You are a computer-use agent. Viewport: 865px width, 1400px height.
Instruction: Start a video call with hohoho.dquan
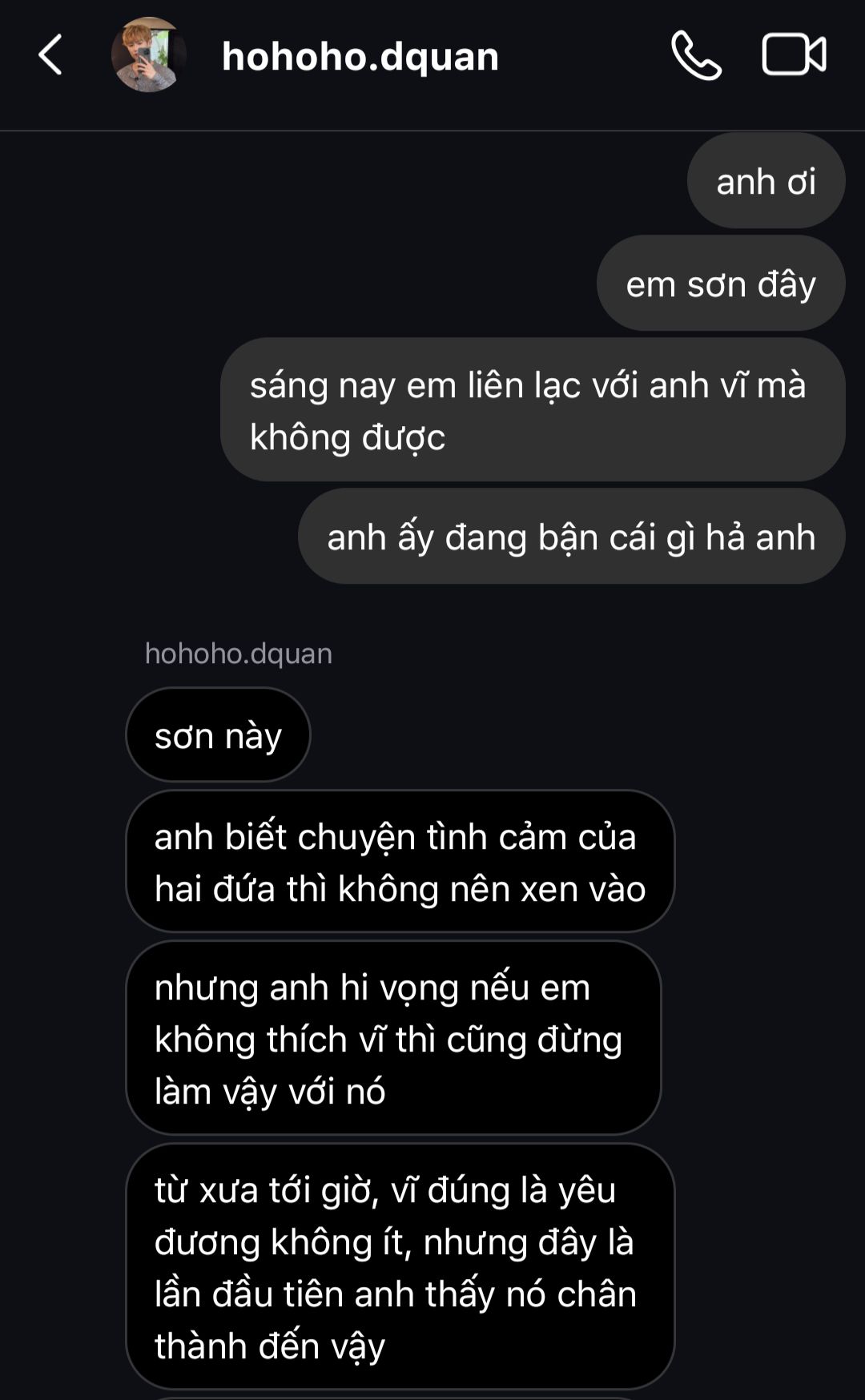(793, 55)
